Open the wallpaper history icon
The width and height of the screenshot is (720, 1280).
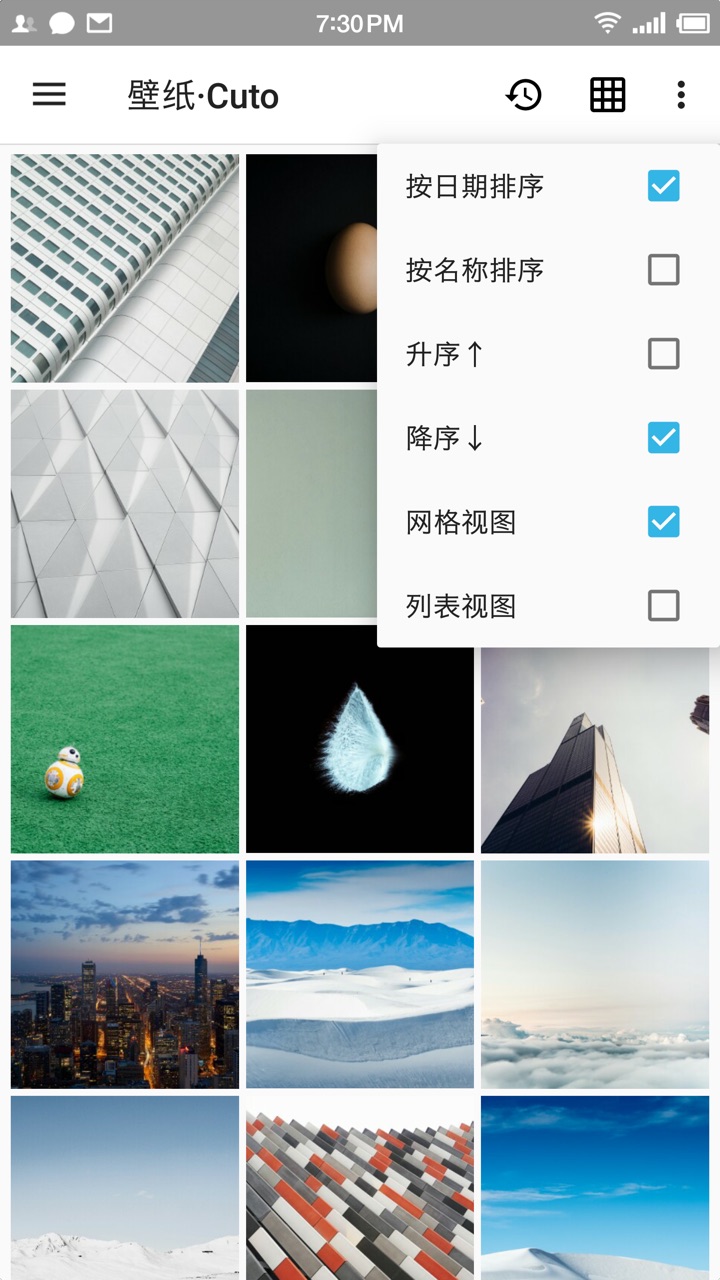tap(524, 95)
